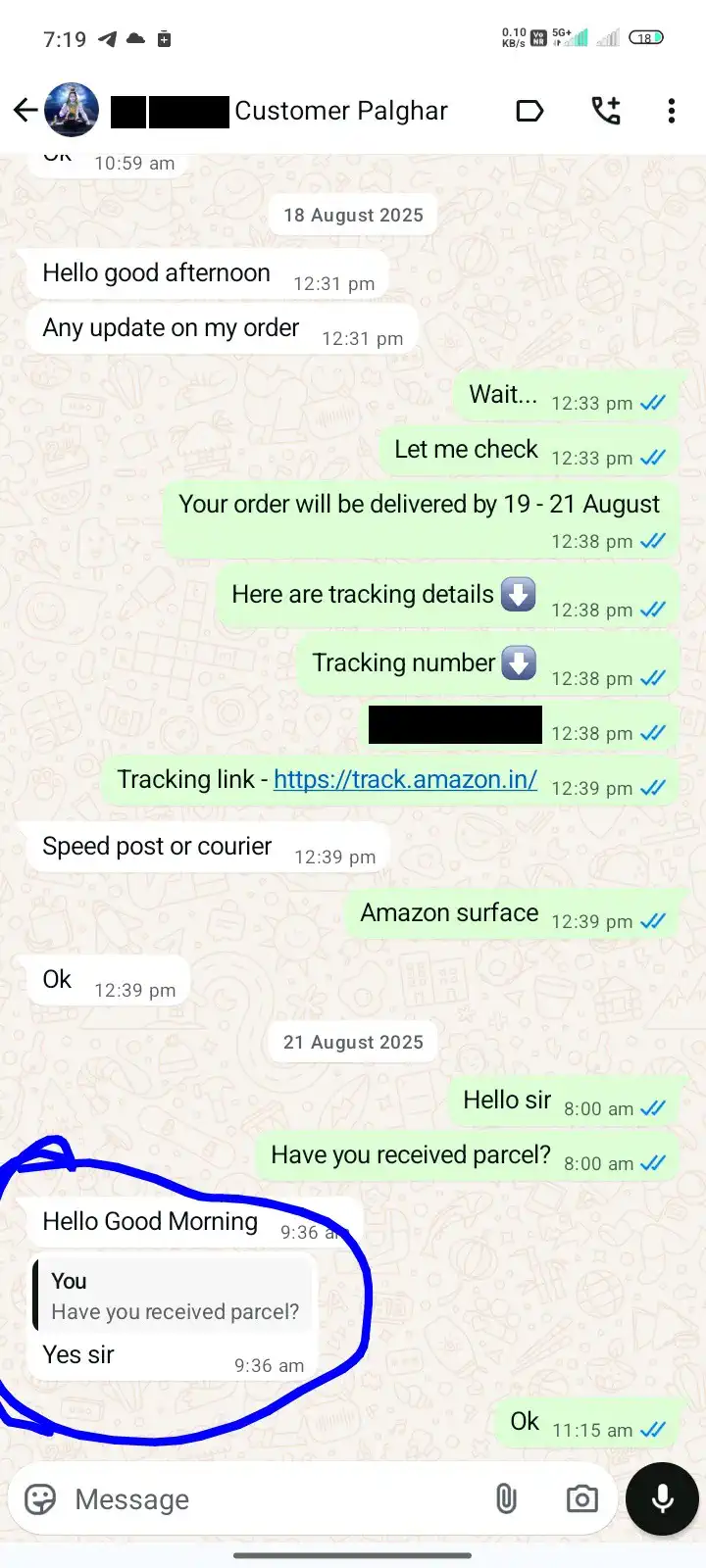Viewport: 706px width, 1568px height.
Task: Open the contact's profile picture
Action: click(x=72, y=111)
